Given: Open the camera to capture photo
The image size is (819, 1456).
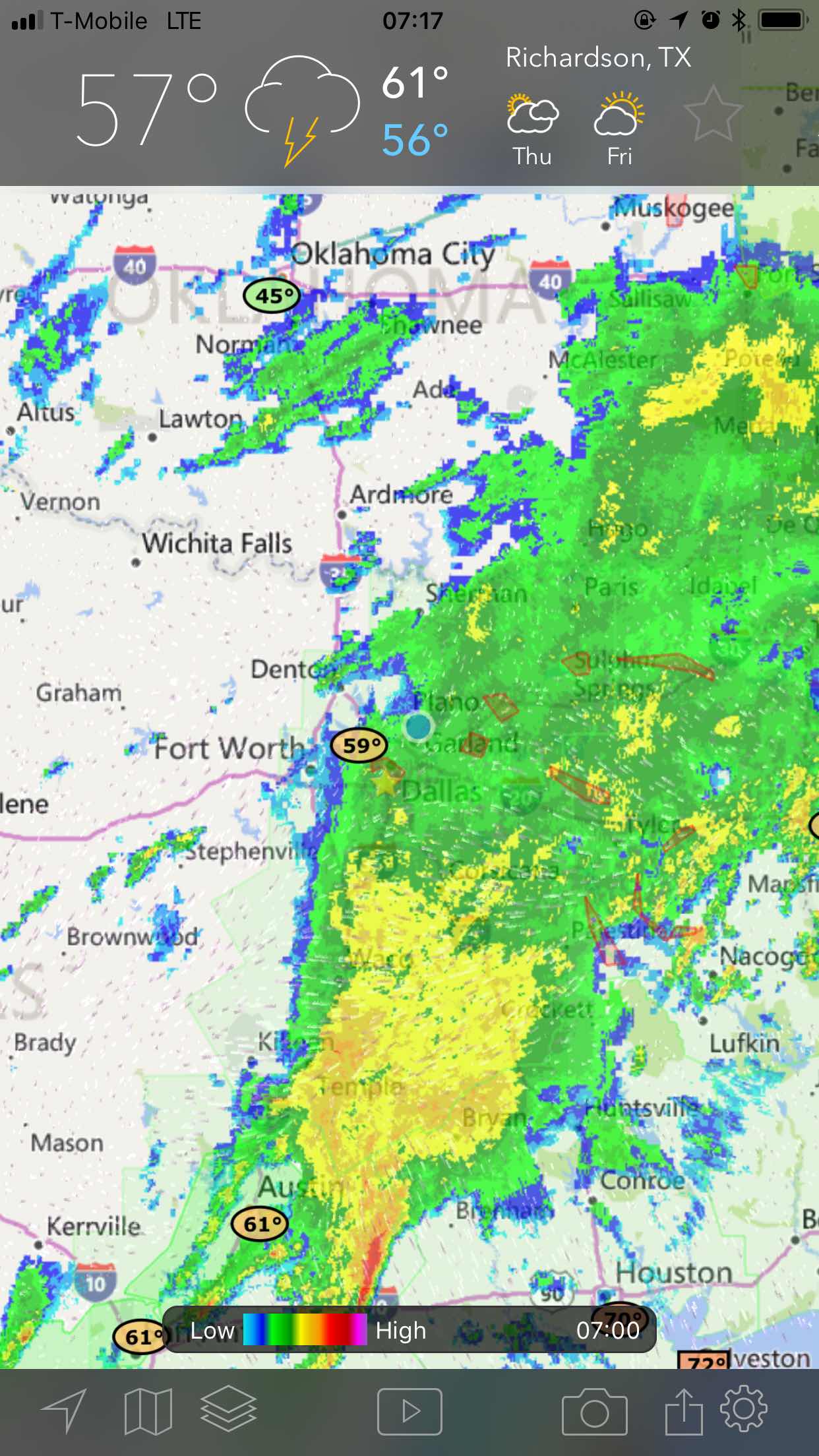Looking at the screenshot, I should coord(594,1411).
